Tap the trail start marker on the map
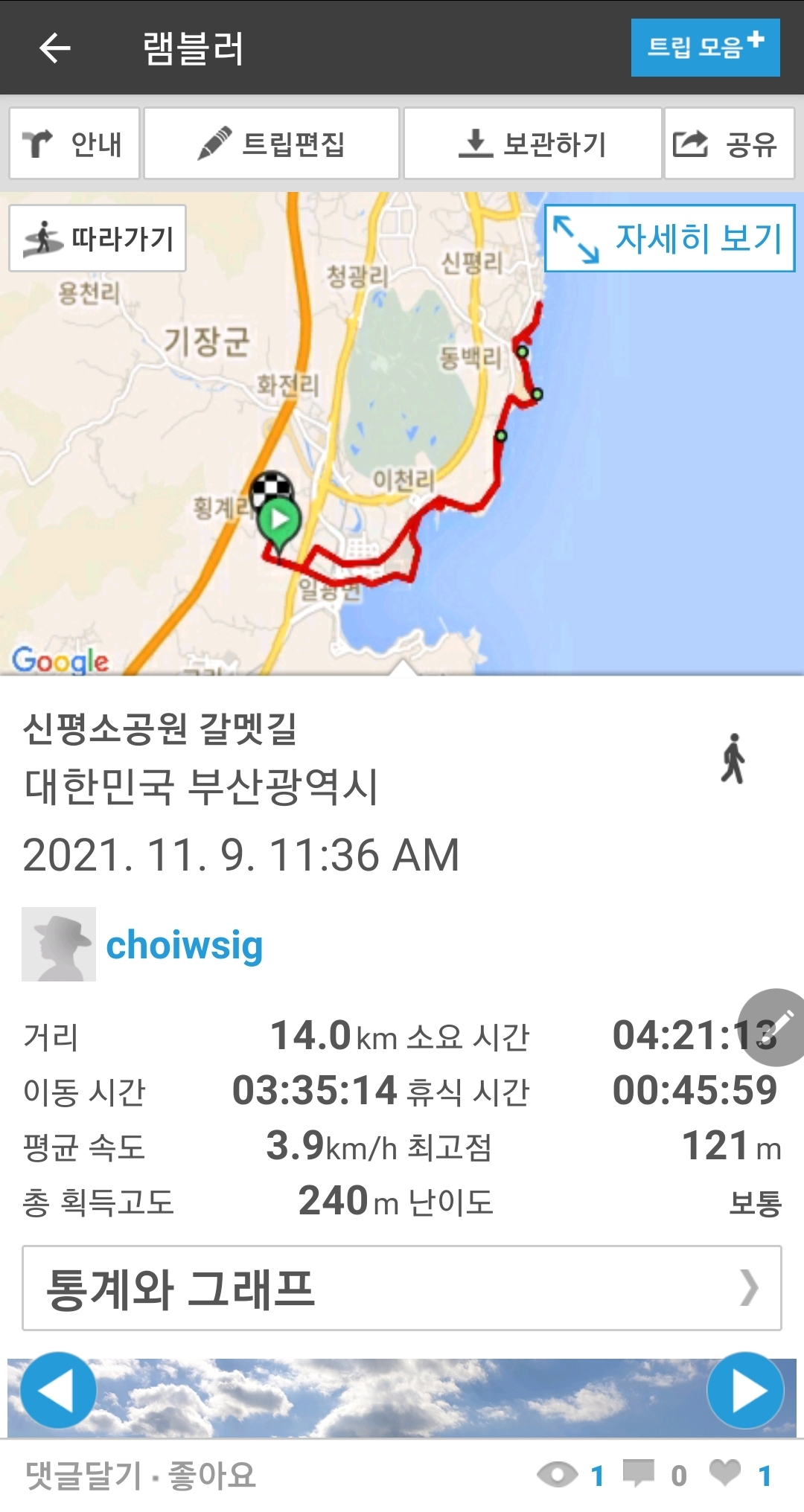804x1512 pixels. [279, 521]
